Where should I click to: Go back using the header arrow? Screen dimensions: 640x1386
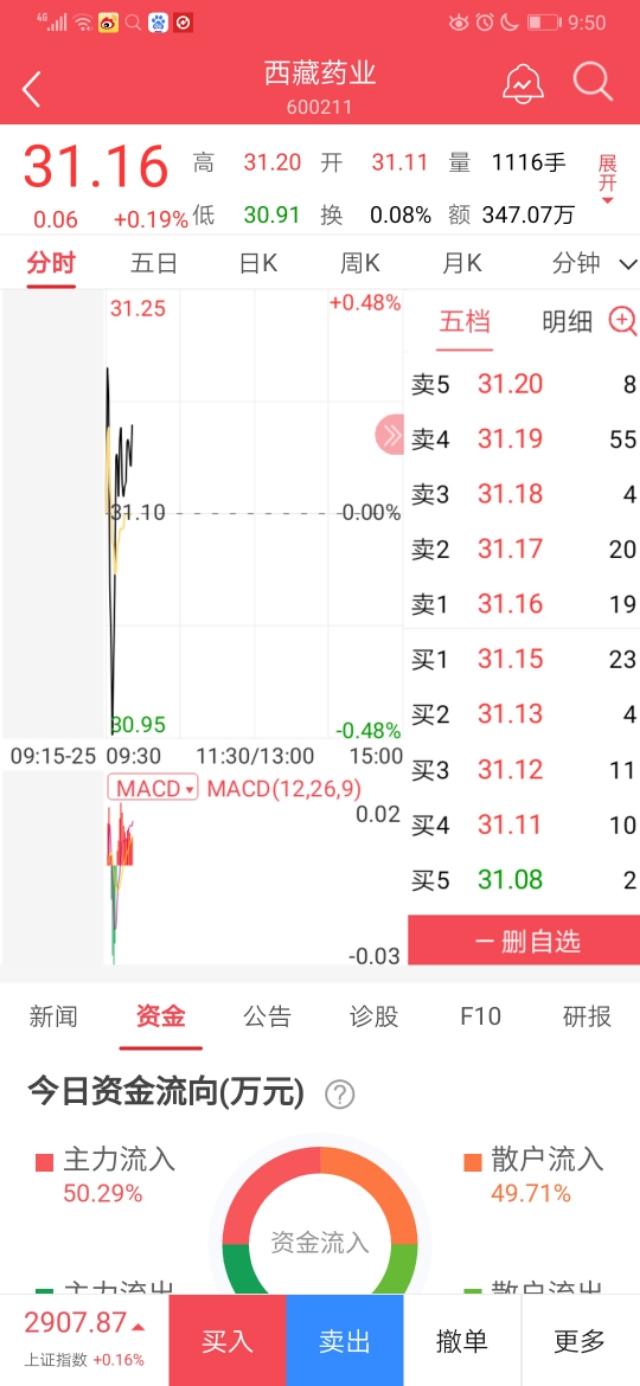(32, 89)
